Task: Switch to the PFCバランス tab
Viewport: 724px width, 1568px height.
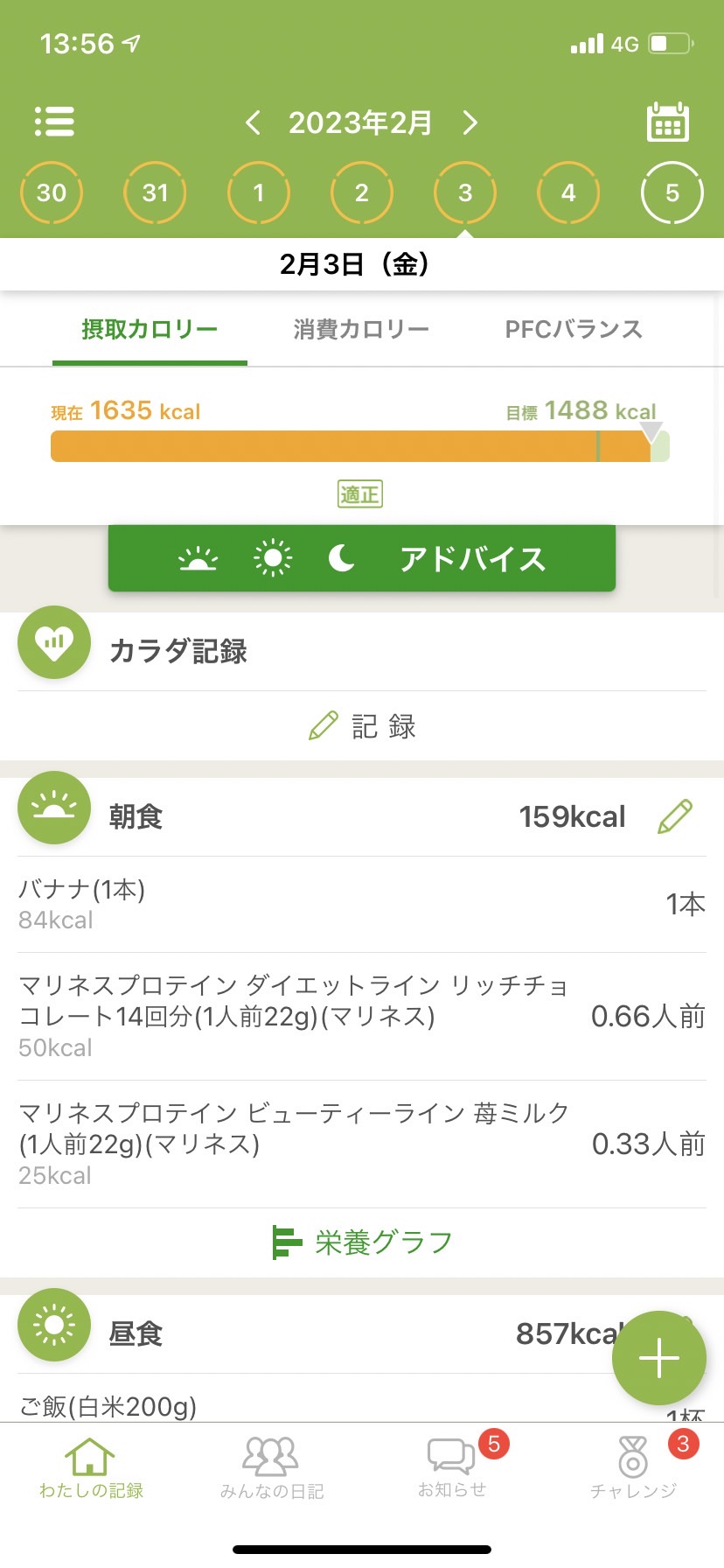Action: tap(574, 329)
